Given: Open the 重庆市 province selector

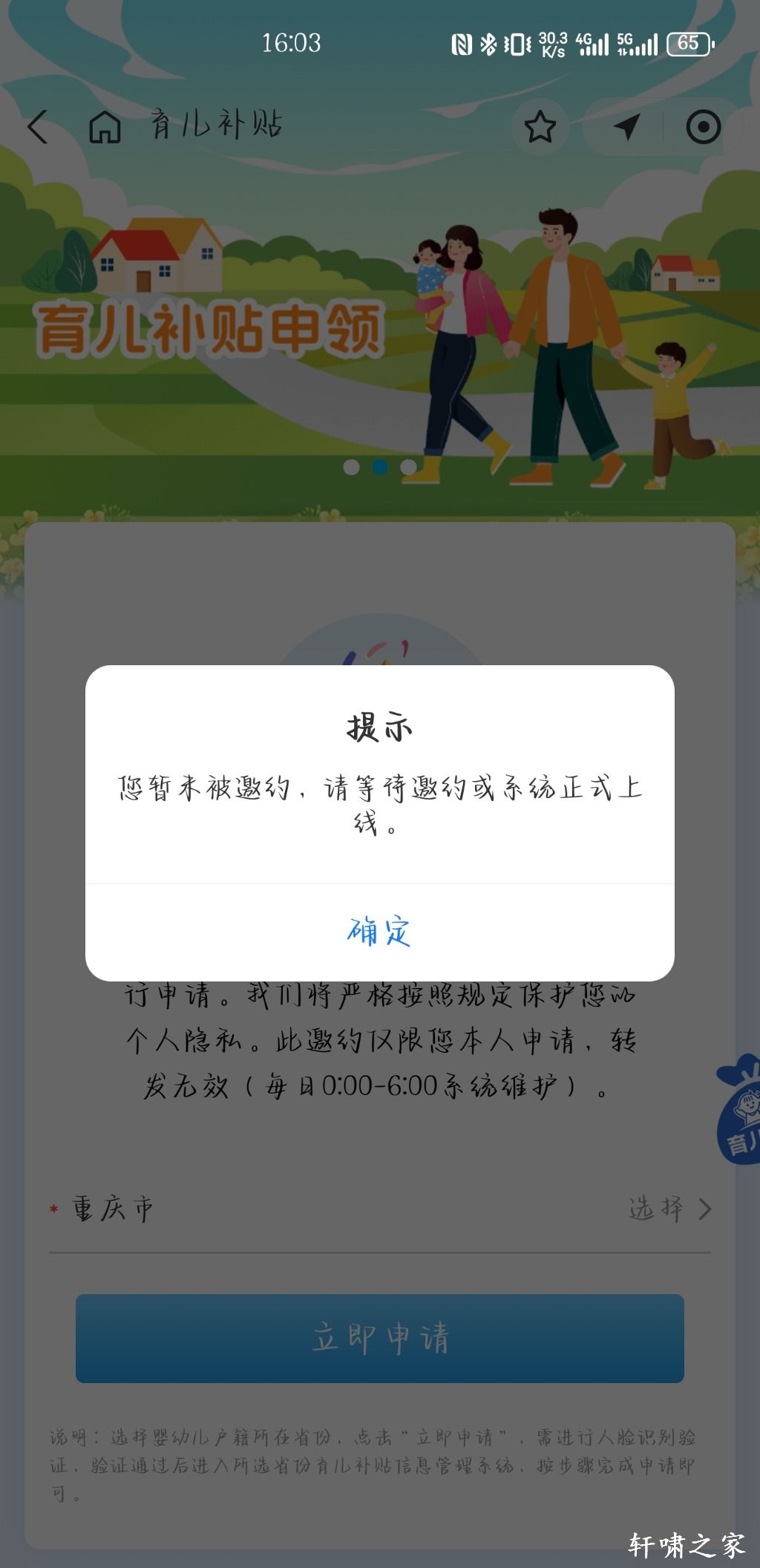Looking at the screenshot, I should (668, 1209).
